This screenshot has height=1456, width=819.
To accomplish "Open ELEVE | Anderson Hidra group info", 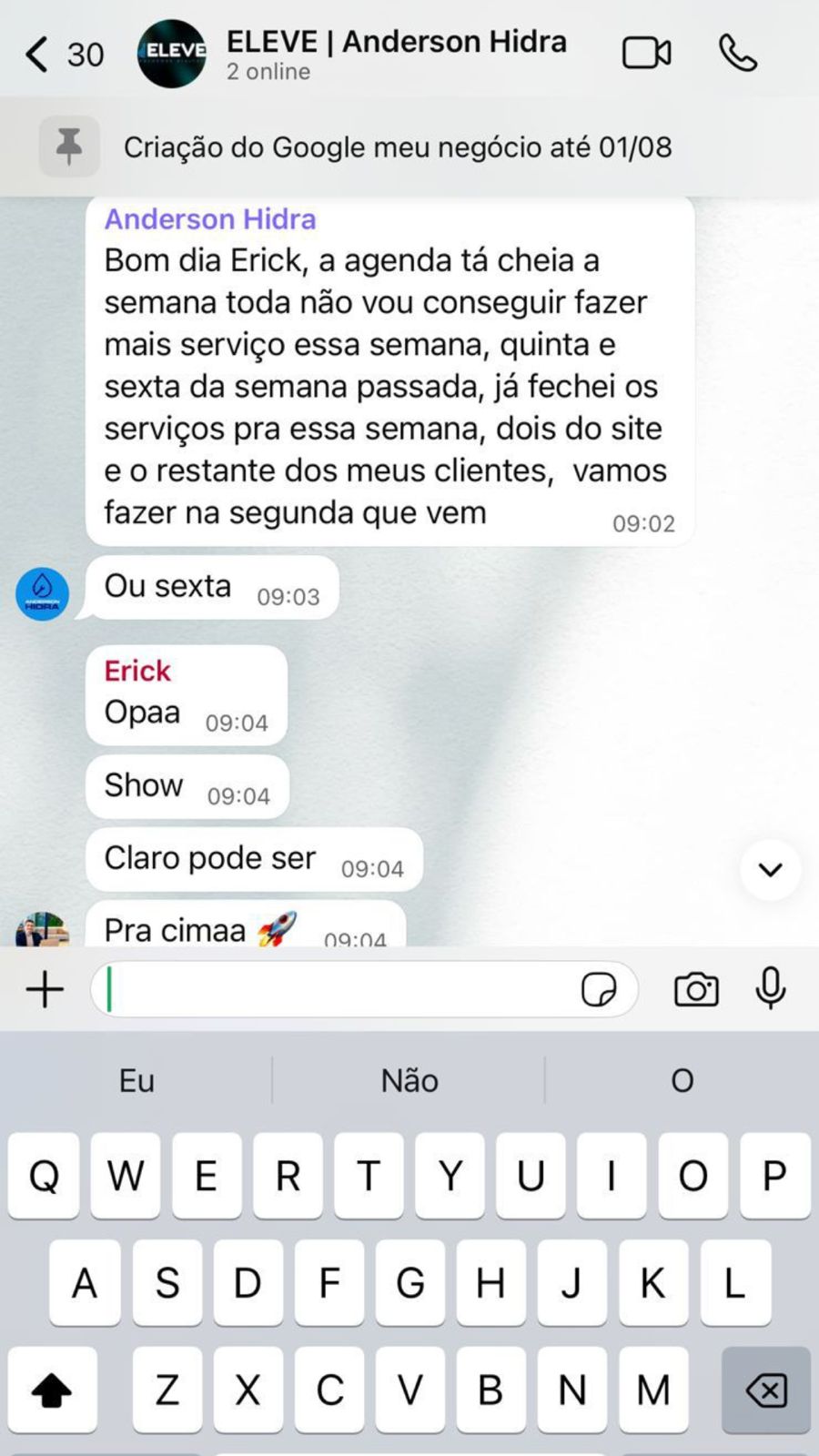I will click(396, 54).
